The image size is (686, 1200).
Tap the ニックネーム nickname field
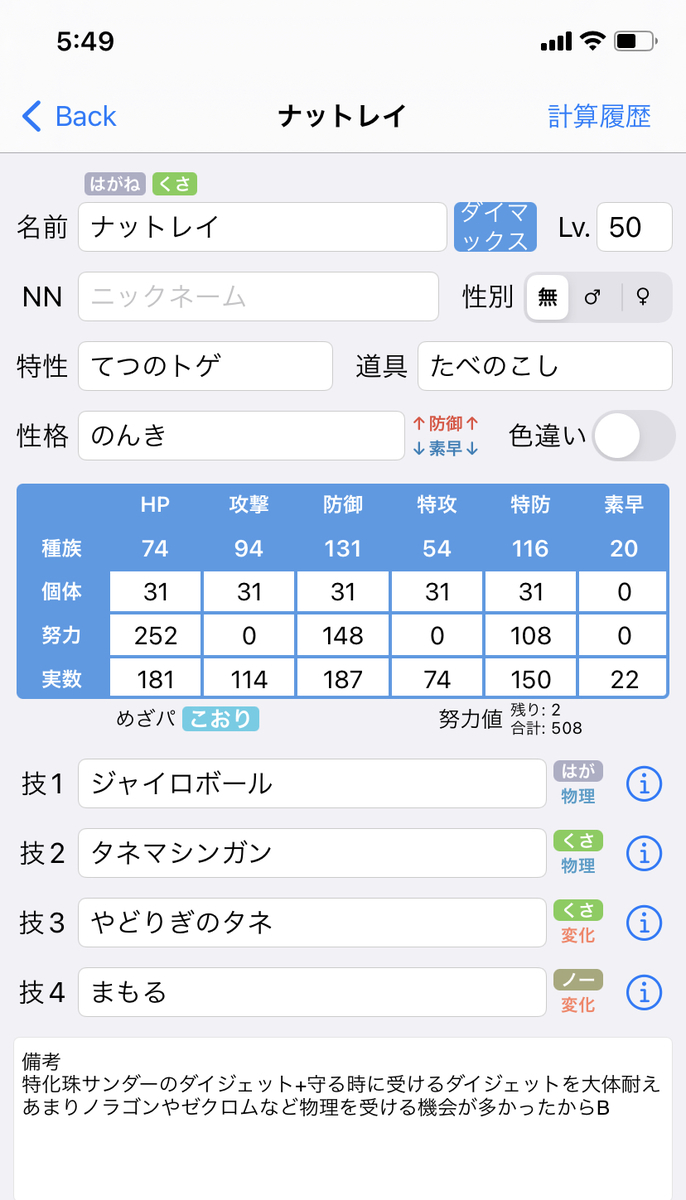258,297
